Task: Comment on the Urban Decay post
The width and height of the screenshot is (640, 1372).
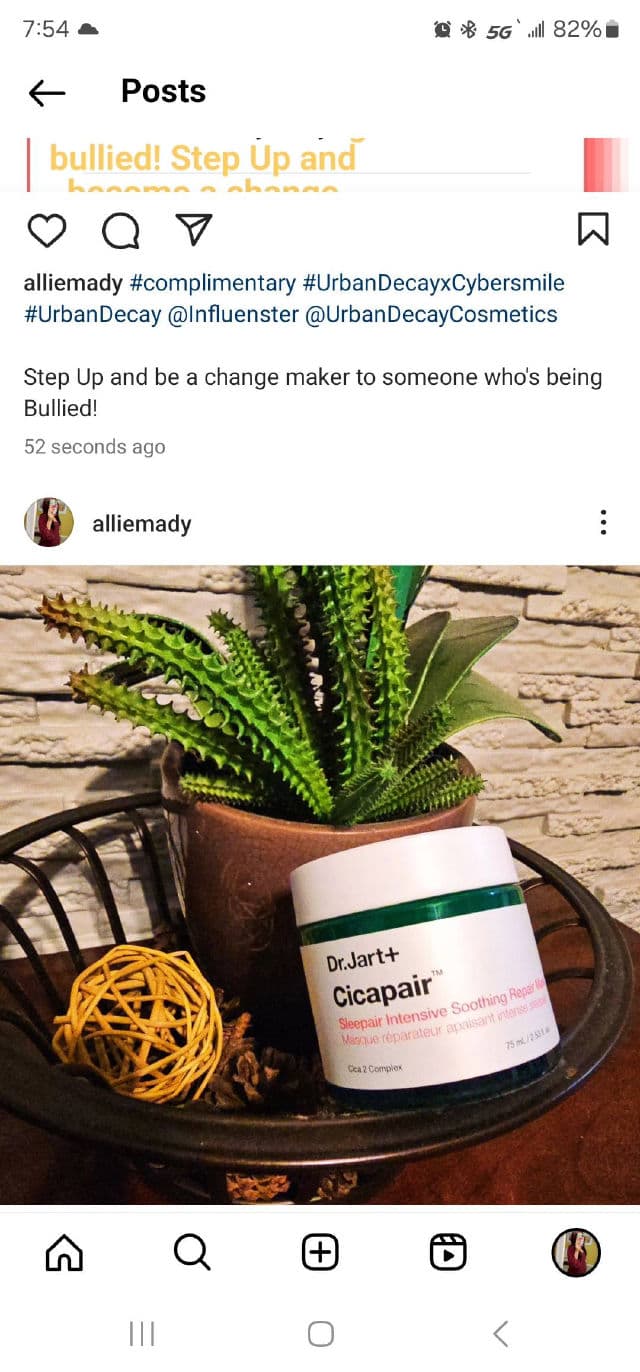Action: (x=120, y=231)
